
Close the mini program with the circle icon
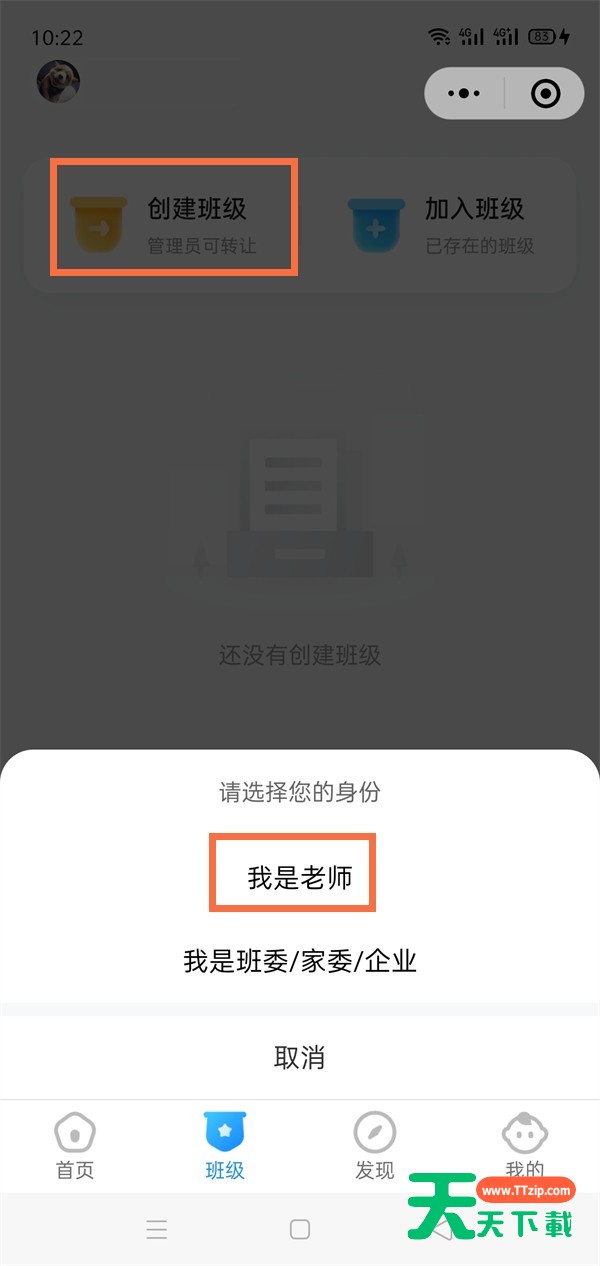pyautogui.click(x=545, y=94)
